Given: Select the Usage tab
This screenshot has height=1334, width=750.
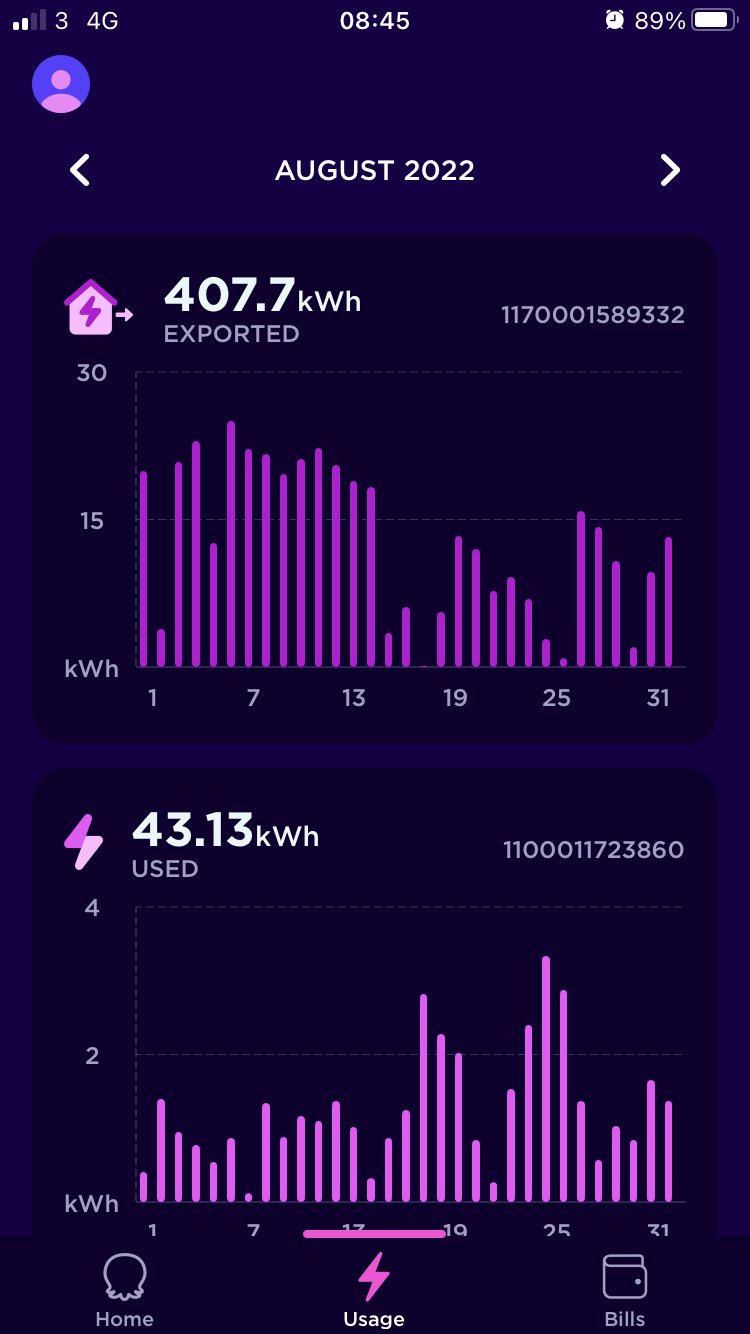Looking at the screenshot, I should click(x=374, y=1290).
